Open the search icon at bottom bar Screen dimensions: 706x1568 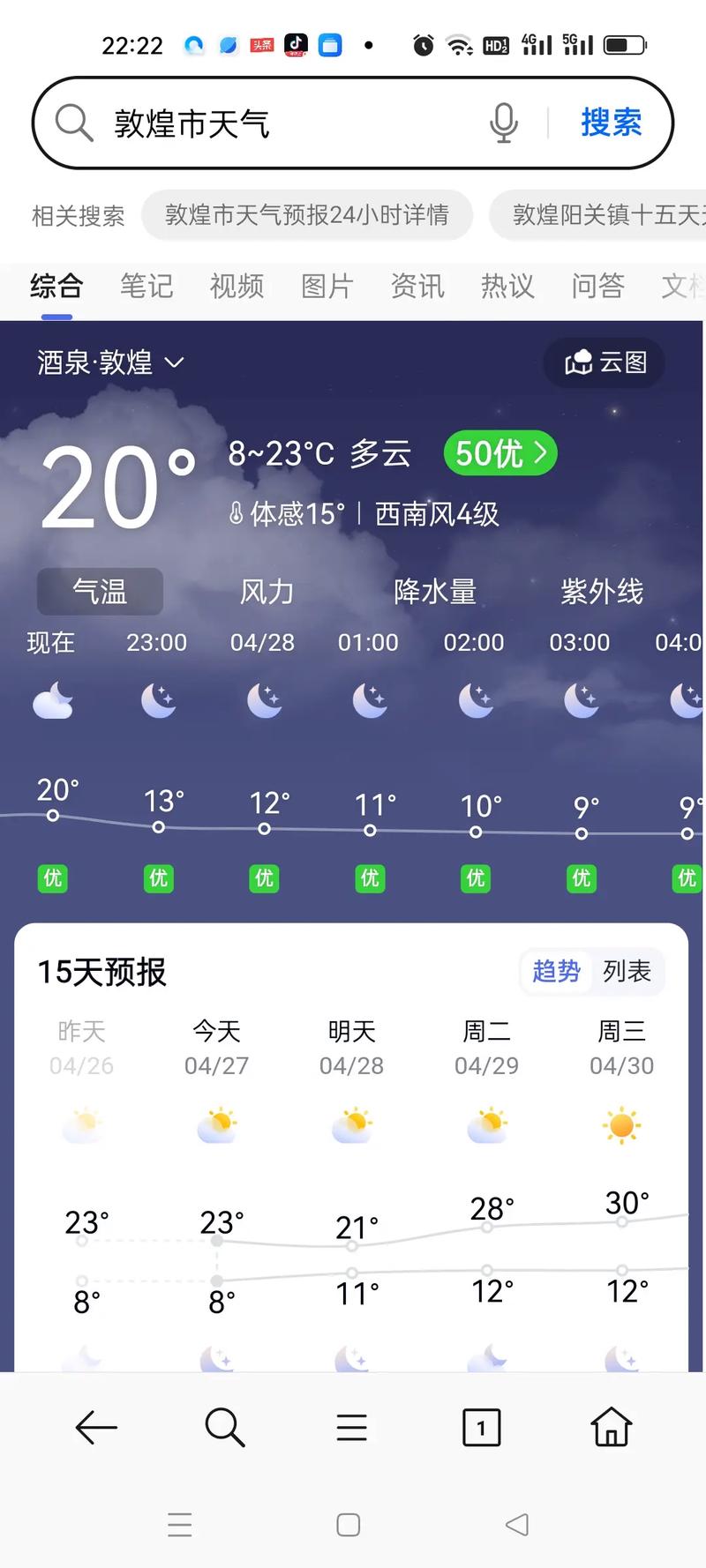223,1427
